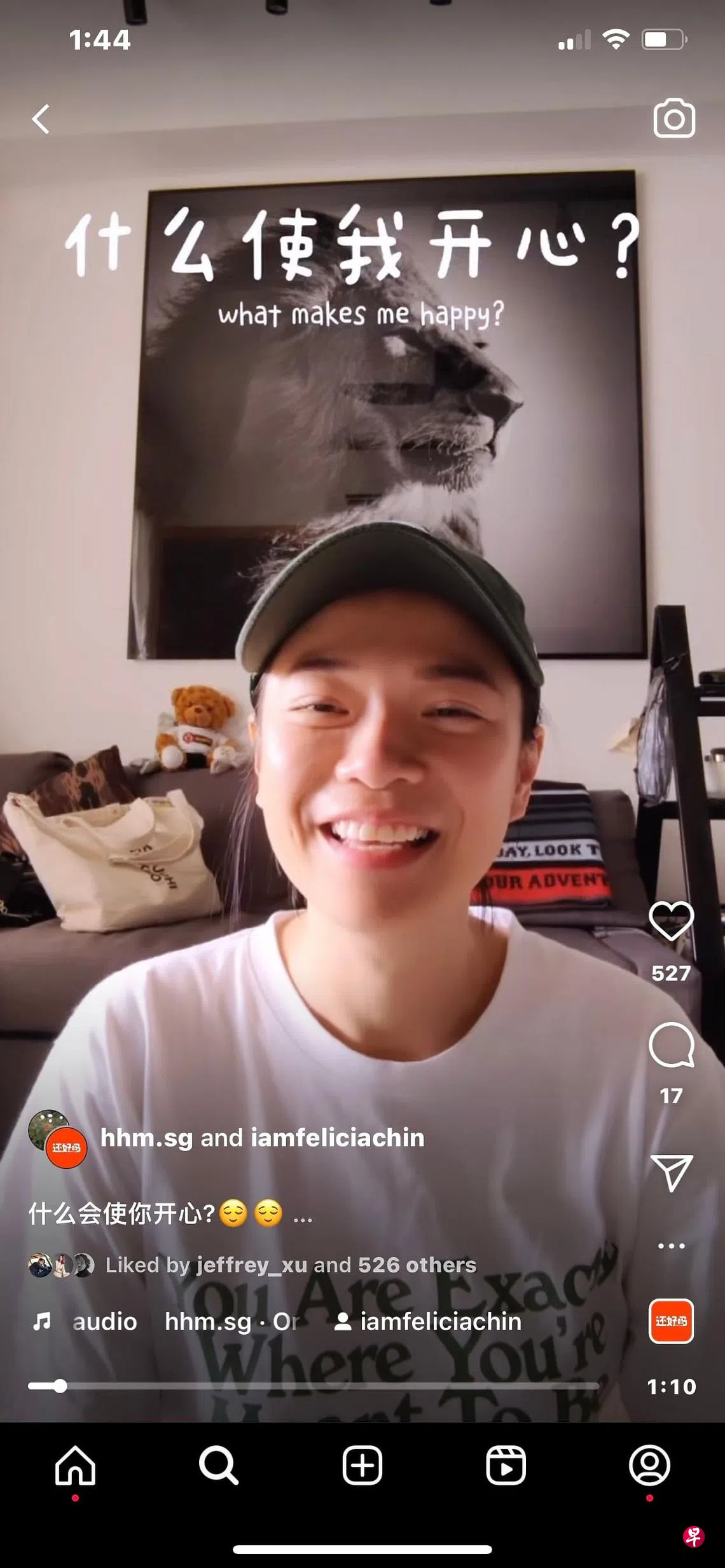Go to the Home tab
Viewport: 725px width, 1568px height.
coord(75,1466)
